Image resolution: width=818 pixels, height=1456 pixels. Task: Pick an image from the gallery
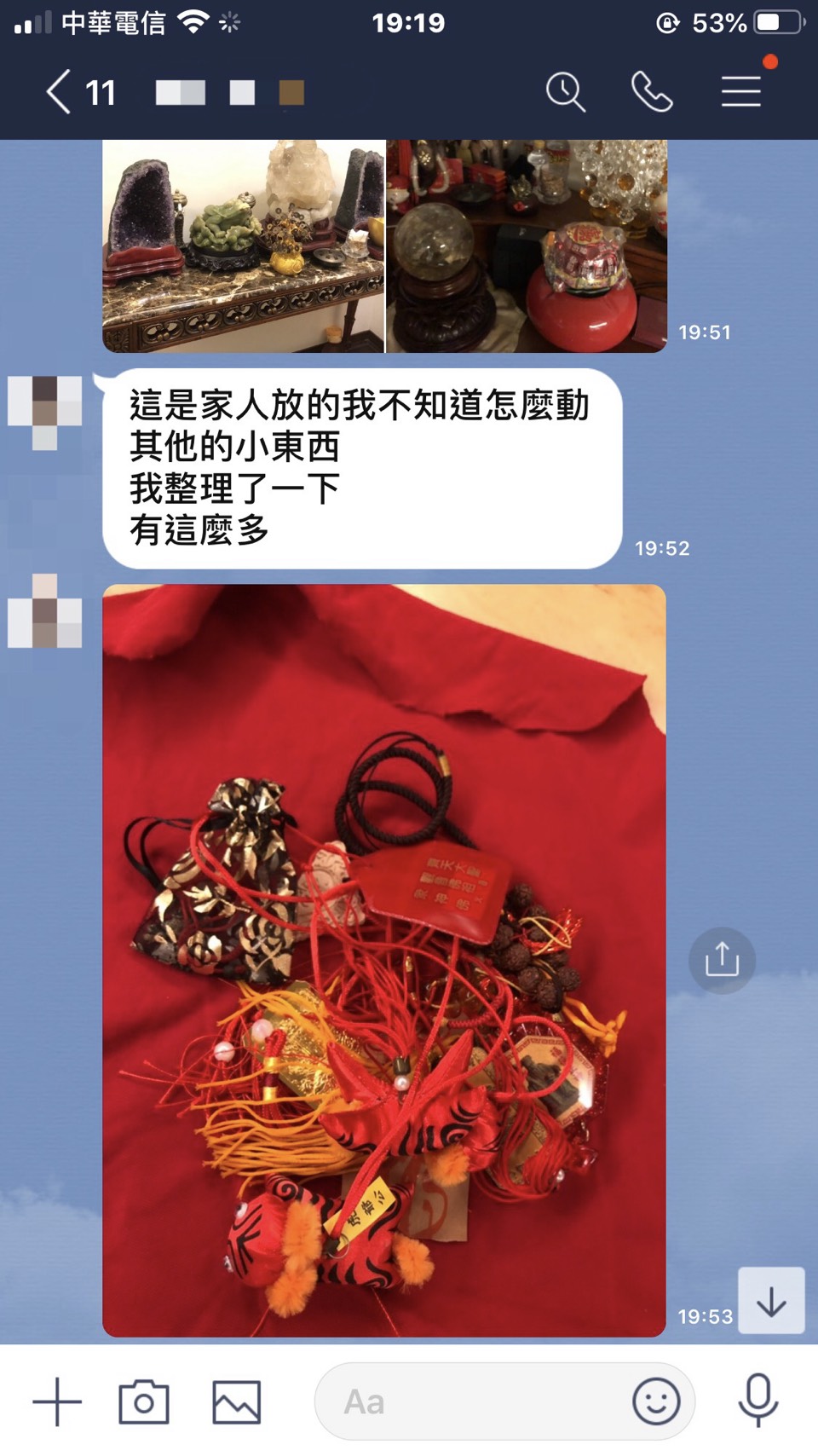click(236, 1401)
